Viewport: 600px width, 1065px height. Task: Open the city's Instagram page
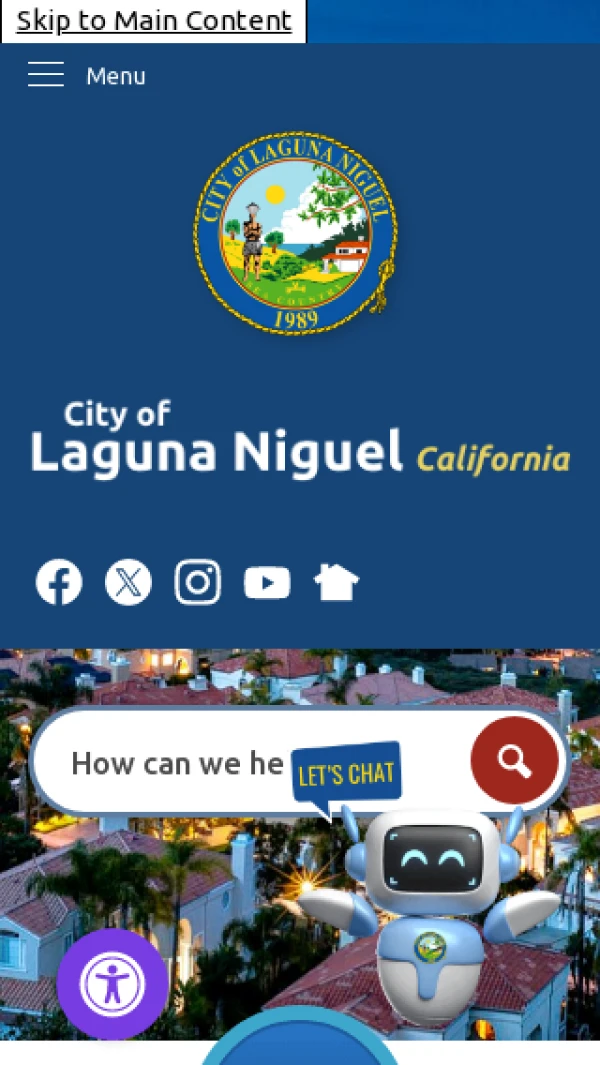click(x=198, y=582)
